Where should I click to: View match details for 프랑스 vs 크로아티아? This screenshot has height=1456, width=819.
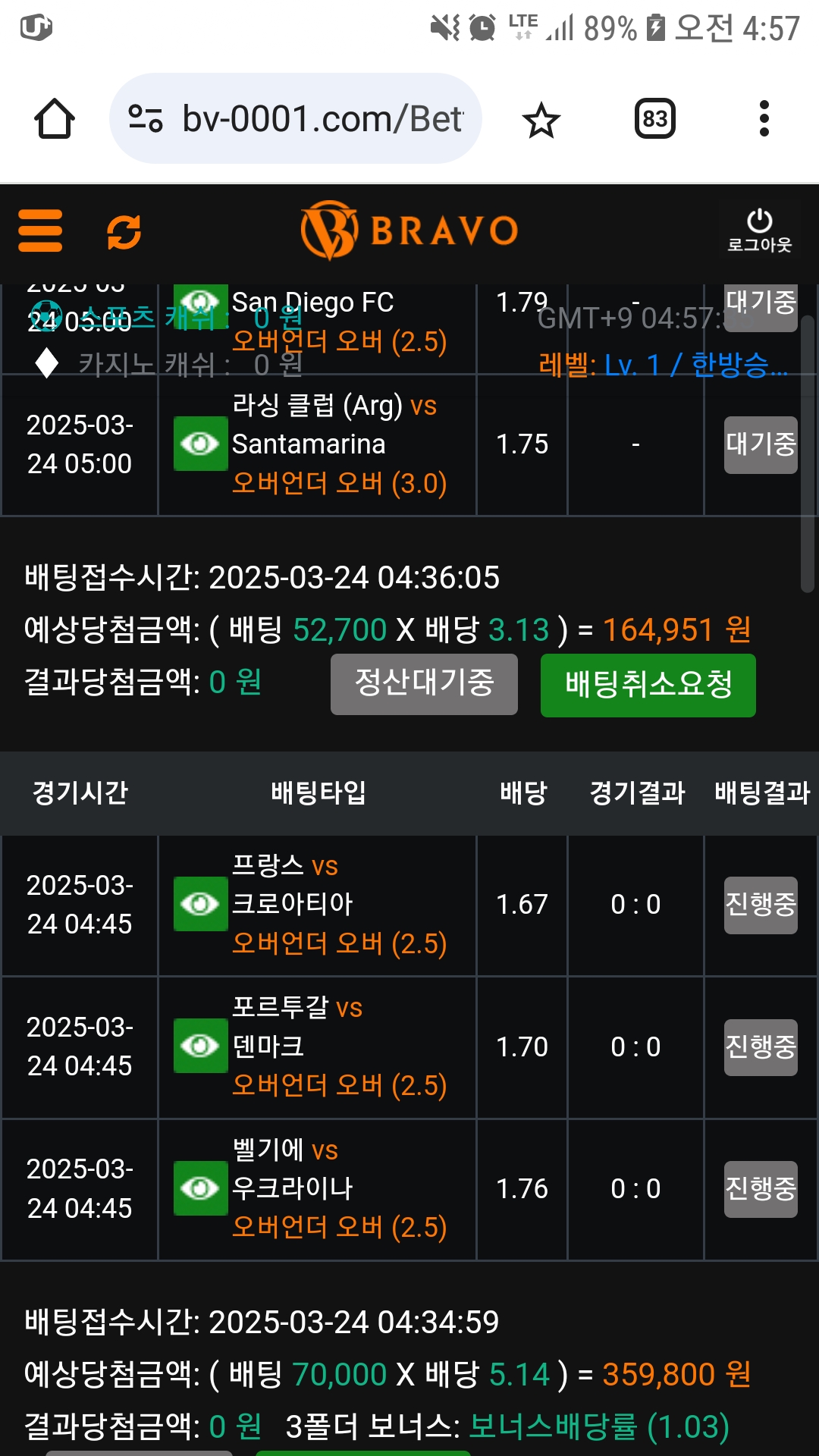(200, 904)
